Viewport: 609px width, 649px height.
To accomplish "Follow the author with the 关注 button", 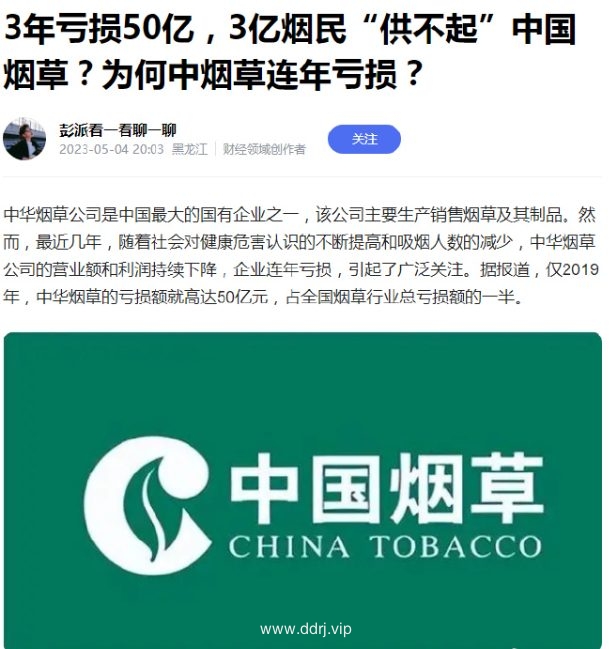I will [x=364, y=139].
